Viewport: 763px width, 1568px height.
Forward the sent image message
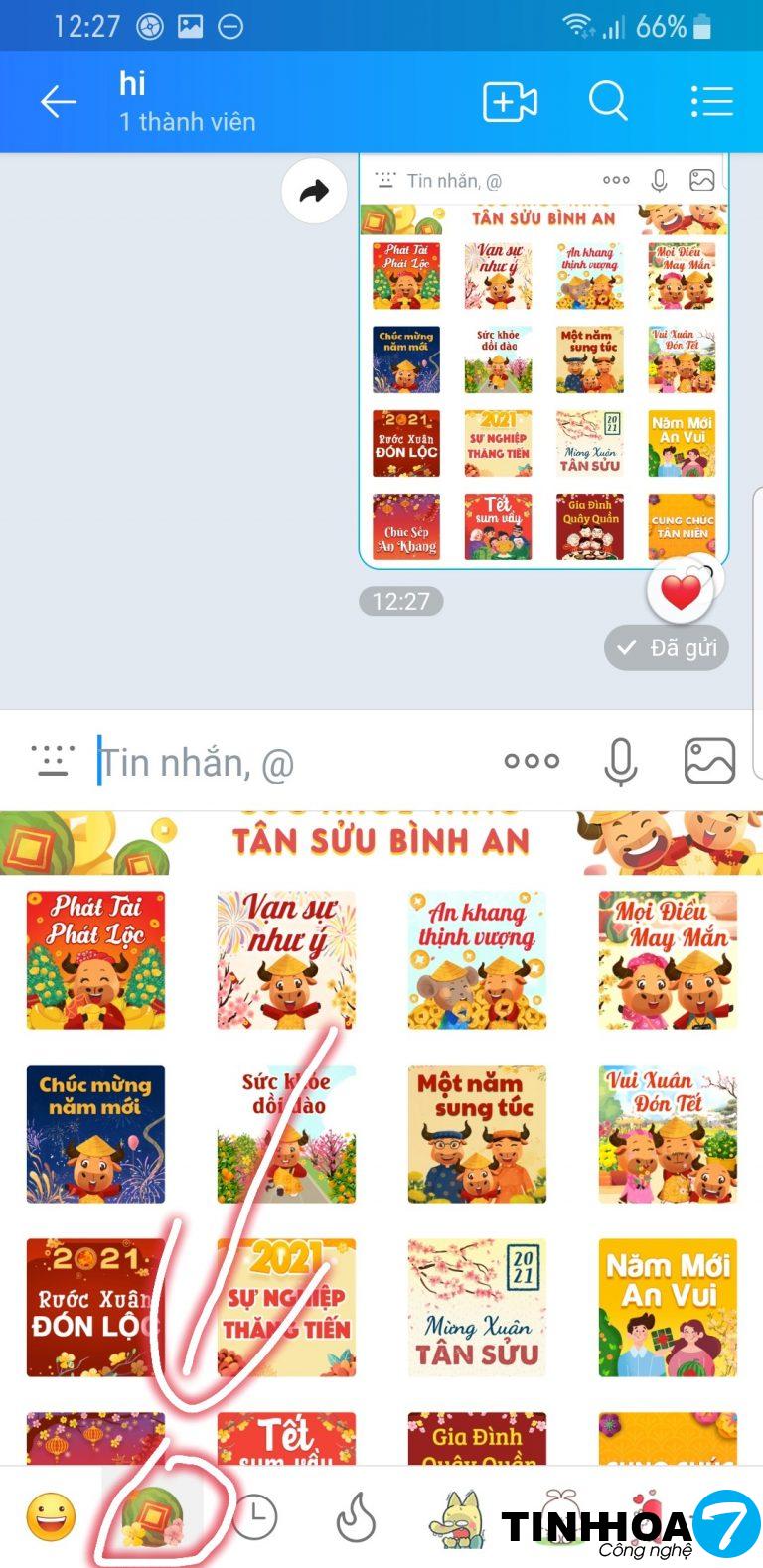click(x=314, y=191)
